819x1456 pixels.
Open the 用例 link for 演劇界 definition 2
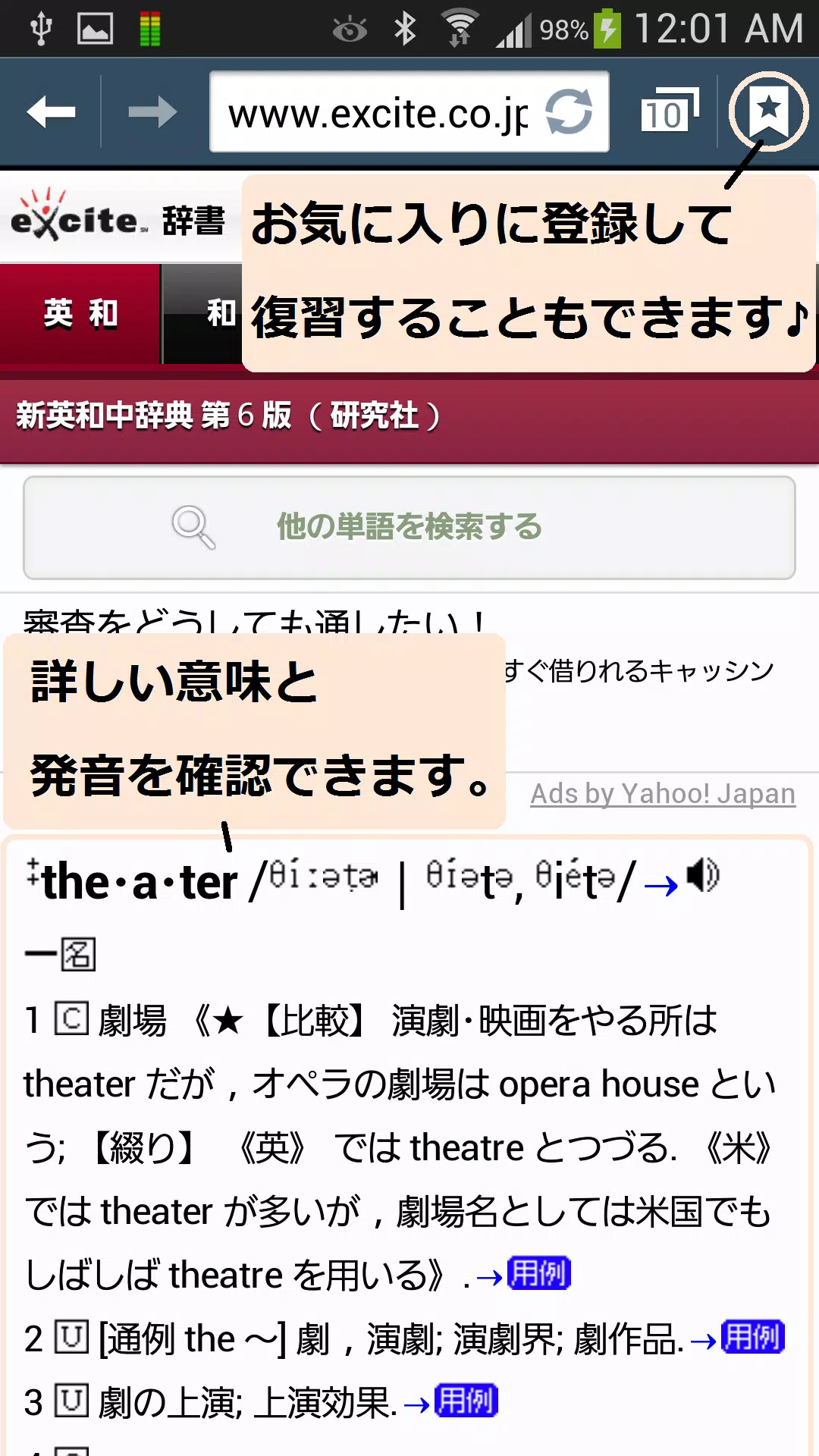752,1337
